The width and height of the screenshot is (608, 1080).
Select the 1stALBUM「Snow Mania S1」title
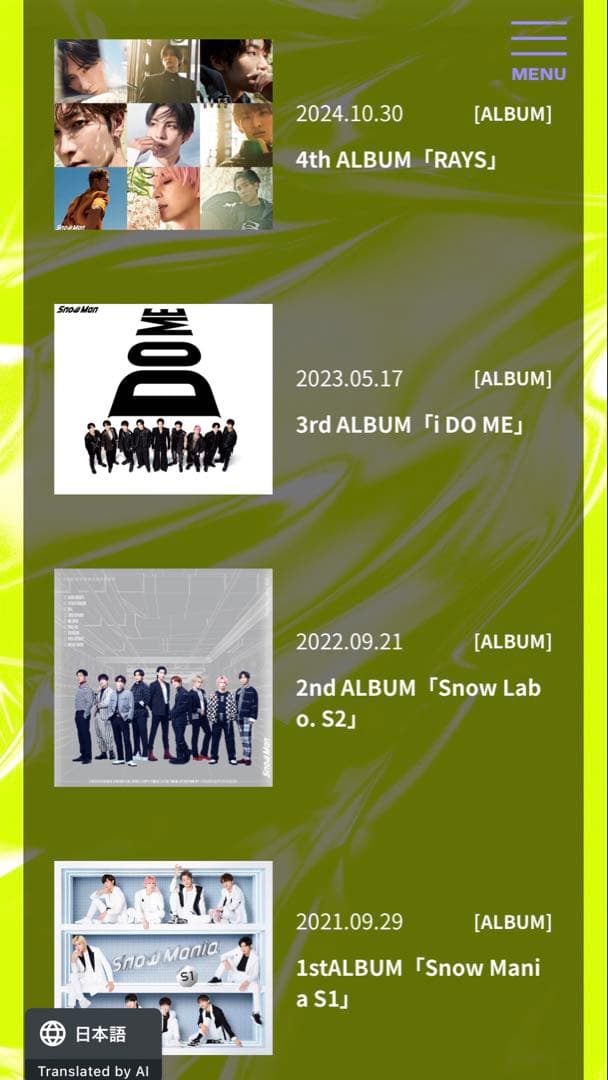click(417, 982)
